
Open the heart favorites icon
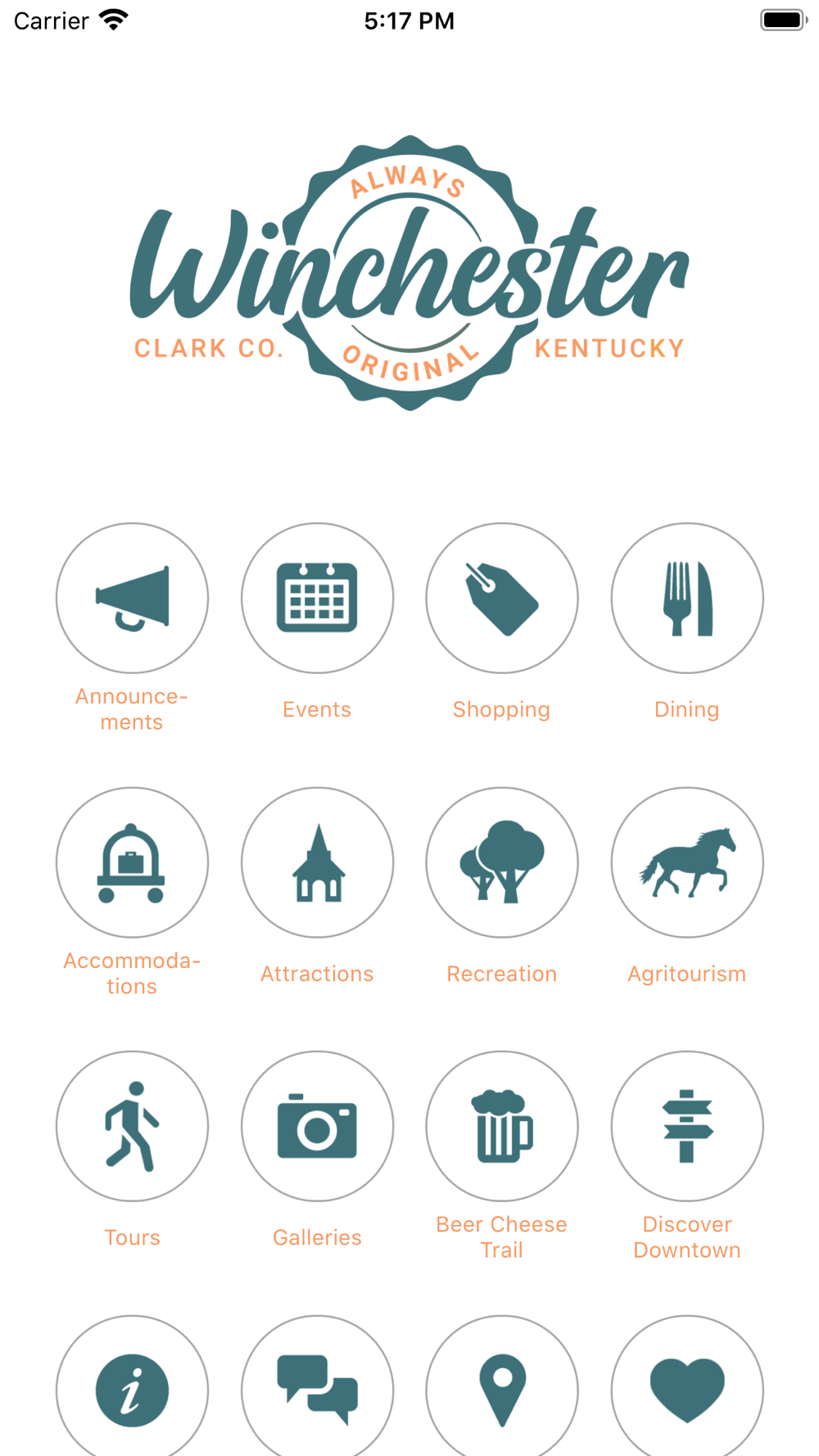687,1390
